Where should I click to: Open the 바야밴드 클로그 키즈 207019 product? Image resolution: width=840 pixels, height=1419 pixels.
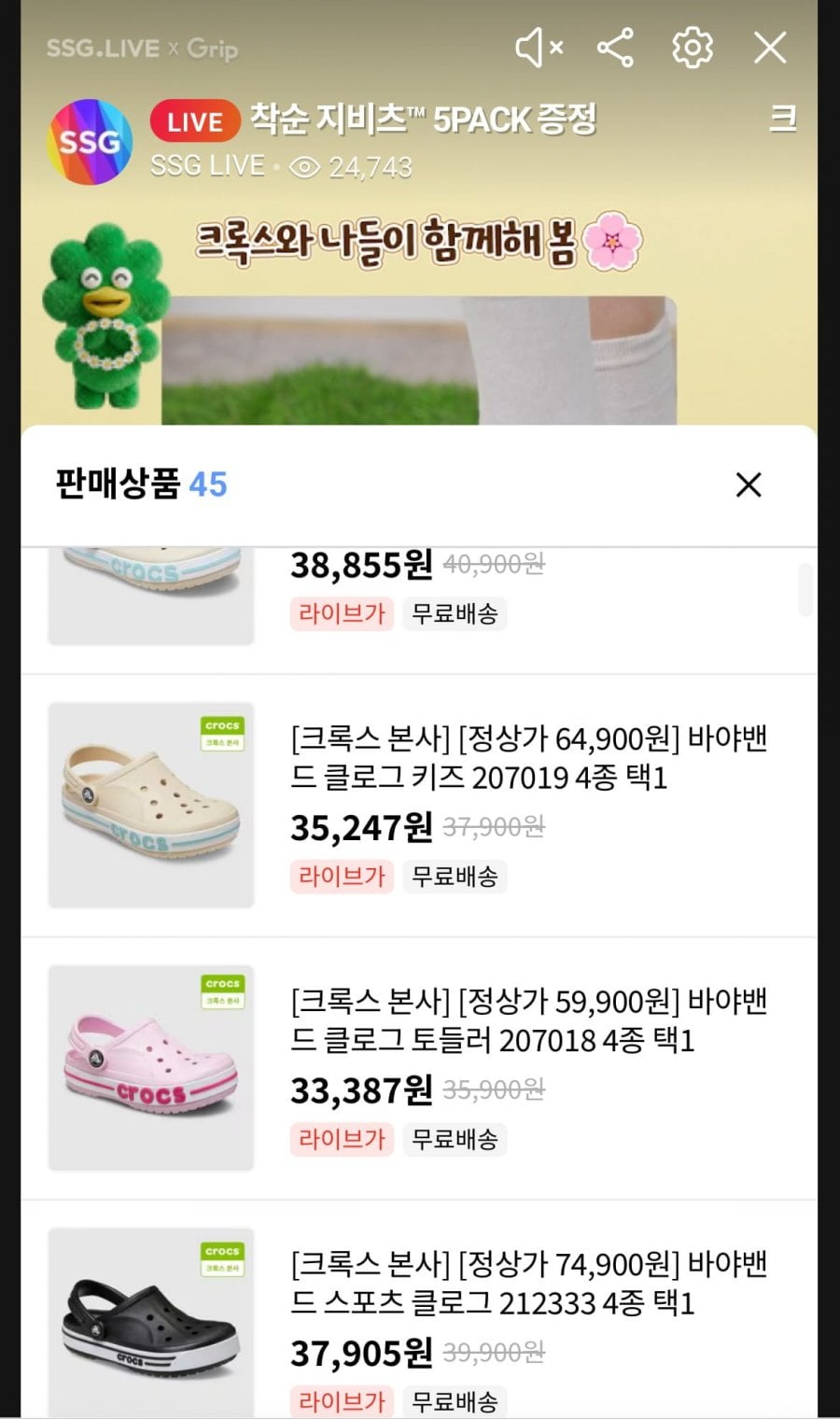(x=527, y=758)
